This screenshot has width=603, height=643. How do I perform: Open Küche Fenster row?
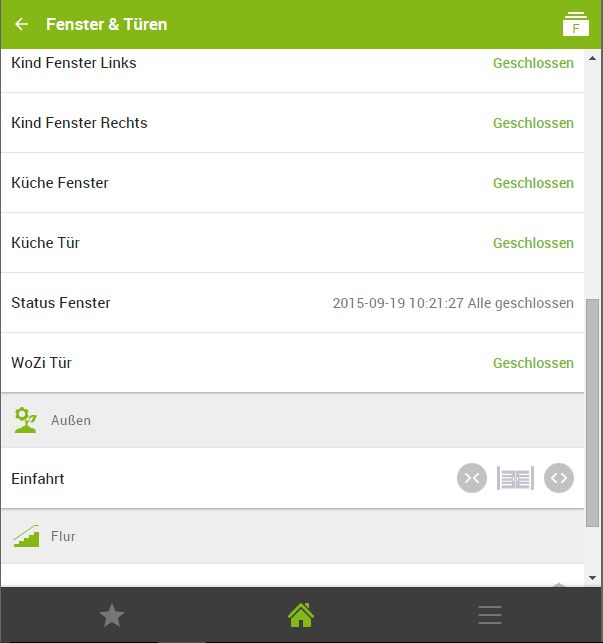pyautogui.click(x=292, y=183)
